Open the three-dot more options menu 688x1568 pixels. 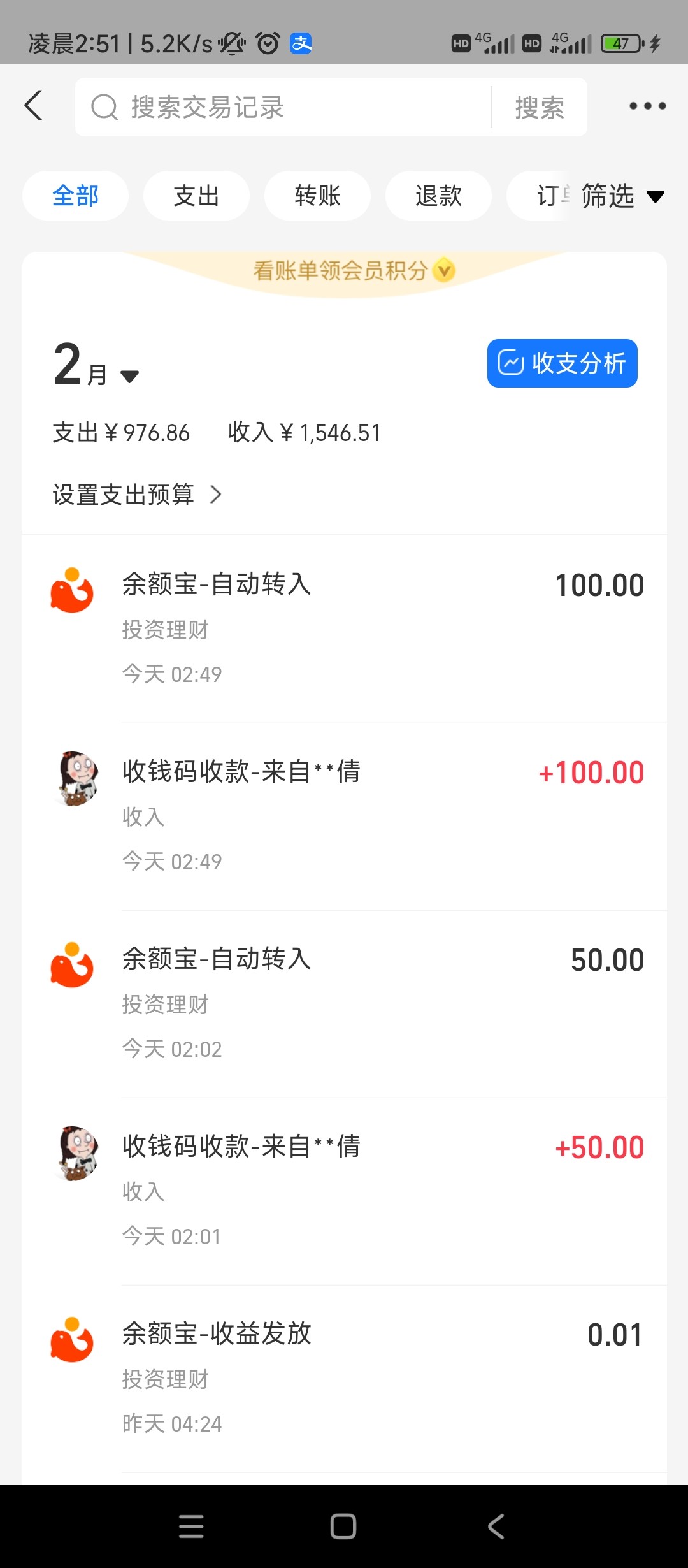click(x=645, y=106)
